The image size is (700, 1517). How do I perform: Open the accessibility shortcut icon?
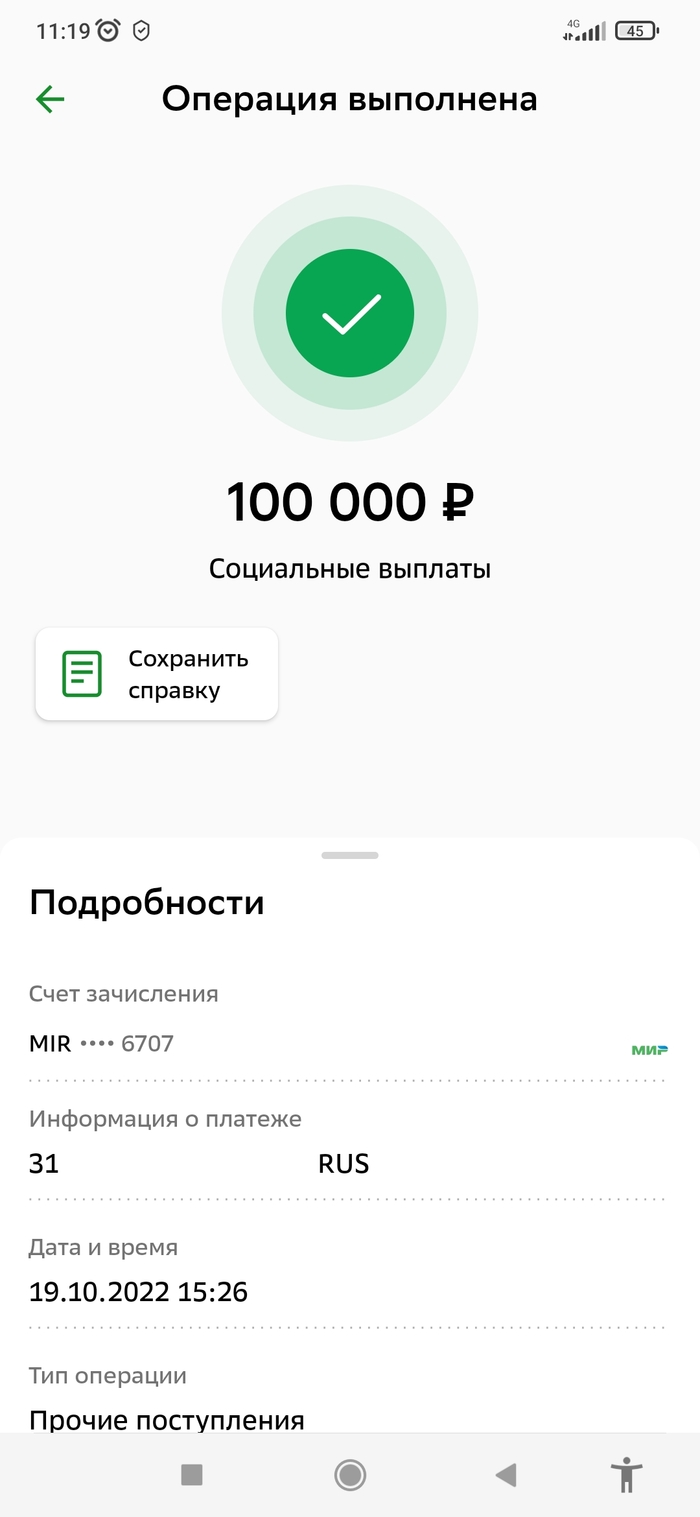pos(627,1474)
